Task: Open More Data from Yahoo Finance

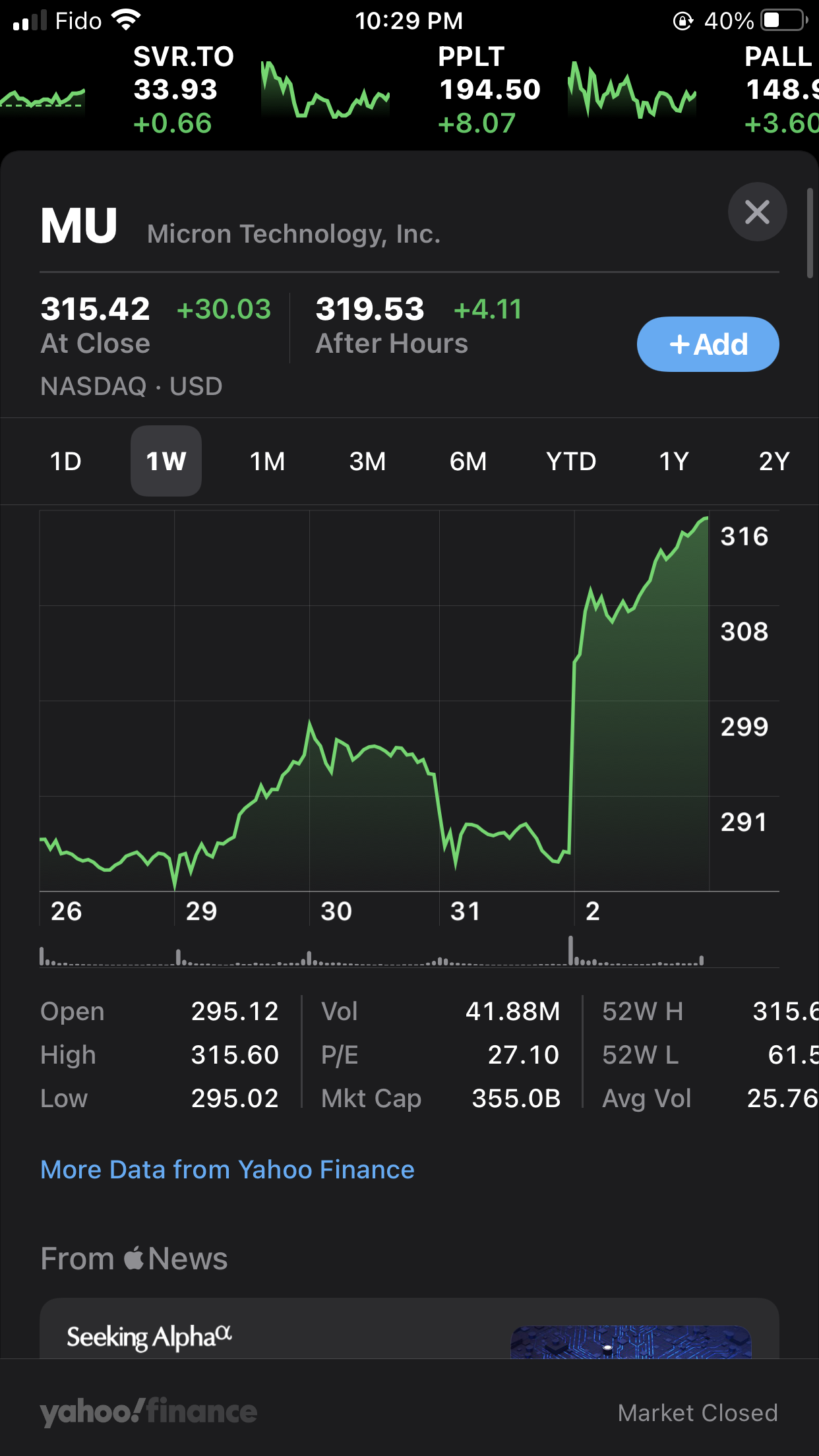Action: tap(228, 1170)
